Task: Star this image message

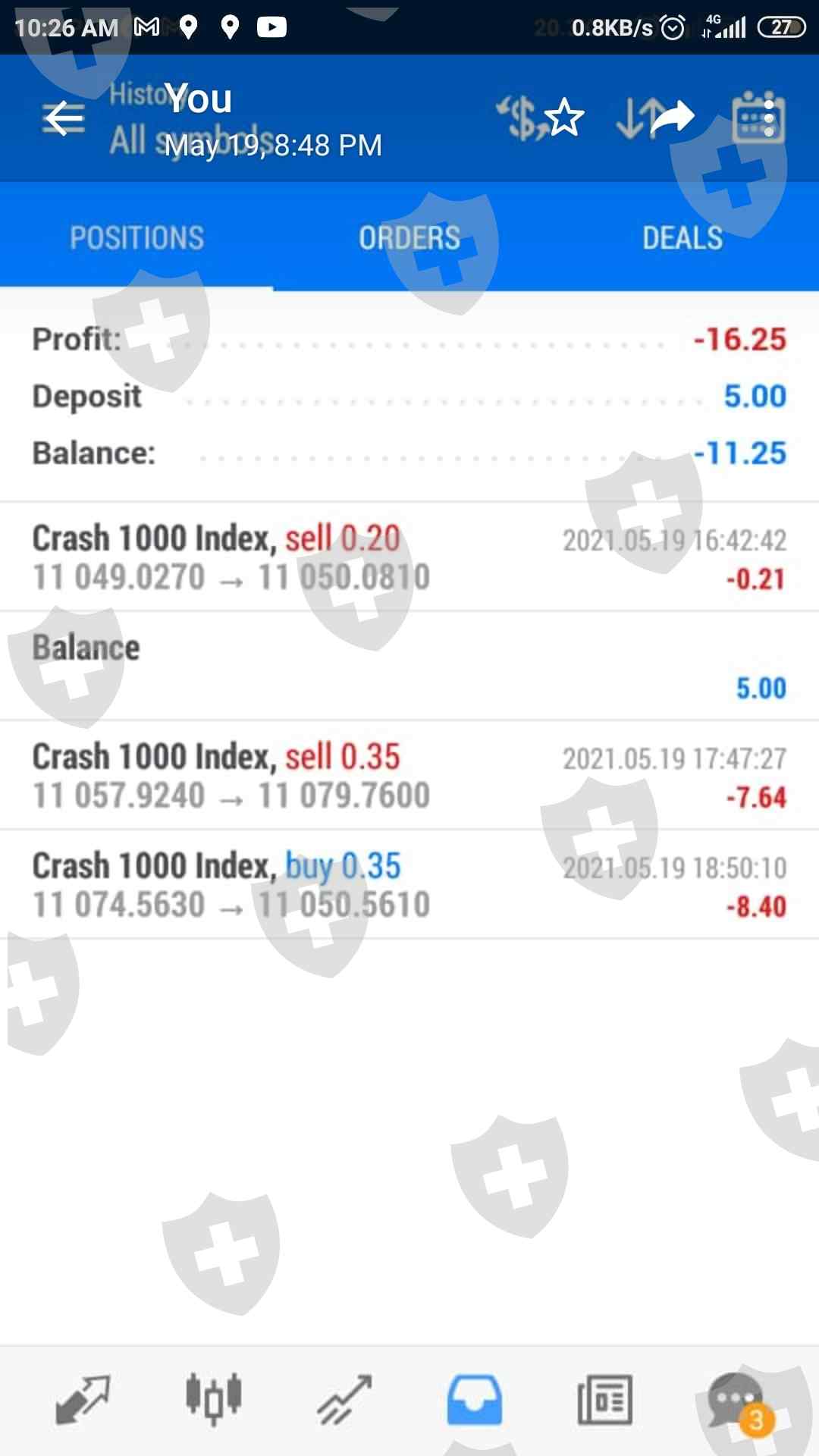Action: 564,118
